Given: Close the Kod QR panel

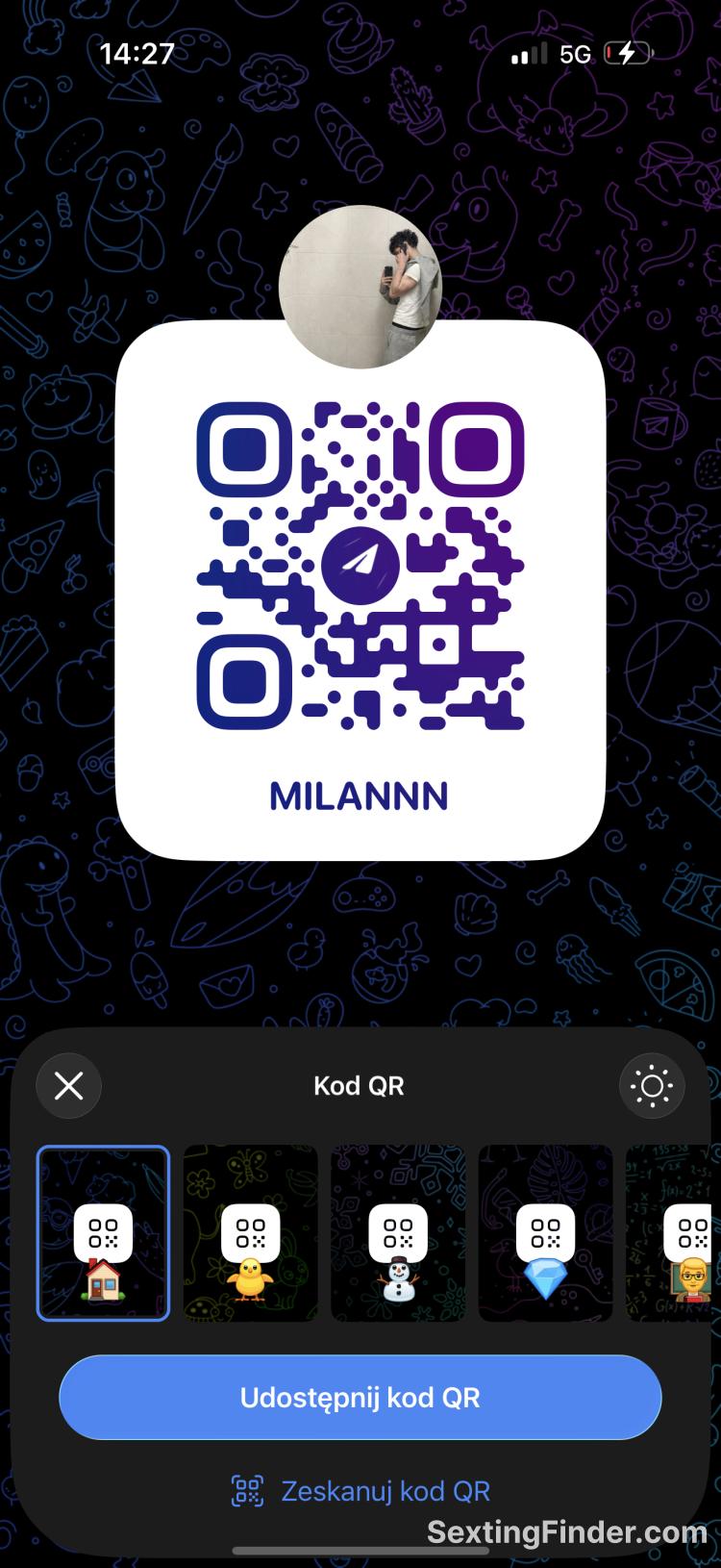Looking at the screenshot, I should [x=68, y=1086].
